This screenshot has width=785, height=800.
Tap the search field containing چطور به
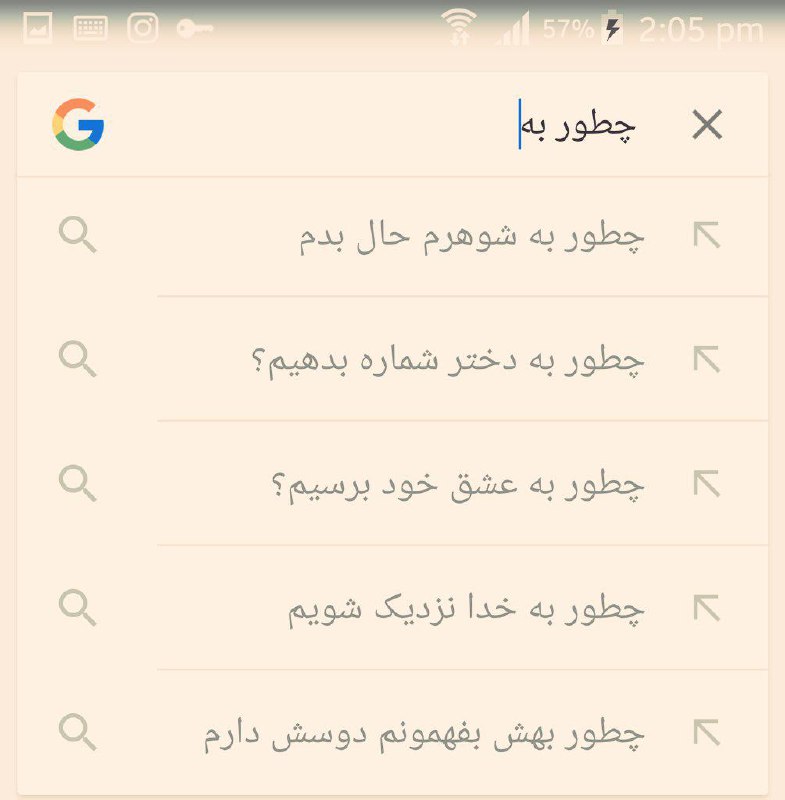tap(400, 126)
